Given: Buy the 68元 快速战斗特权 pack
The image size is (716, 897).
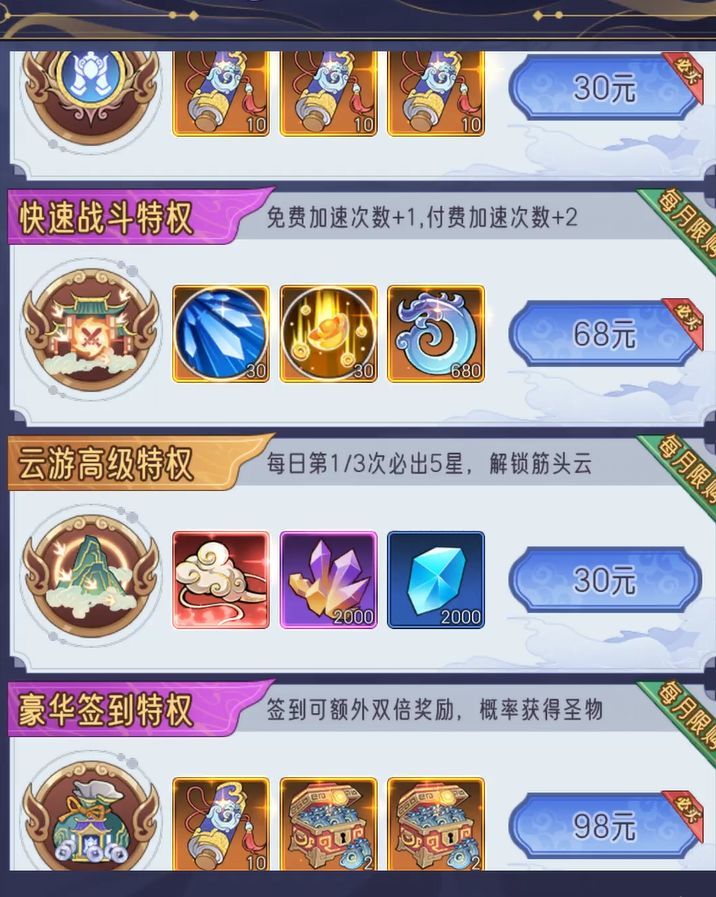Looking at the screenshot, I should tap(604, 333).
